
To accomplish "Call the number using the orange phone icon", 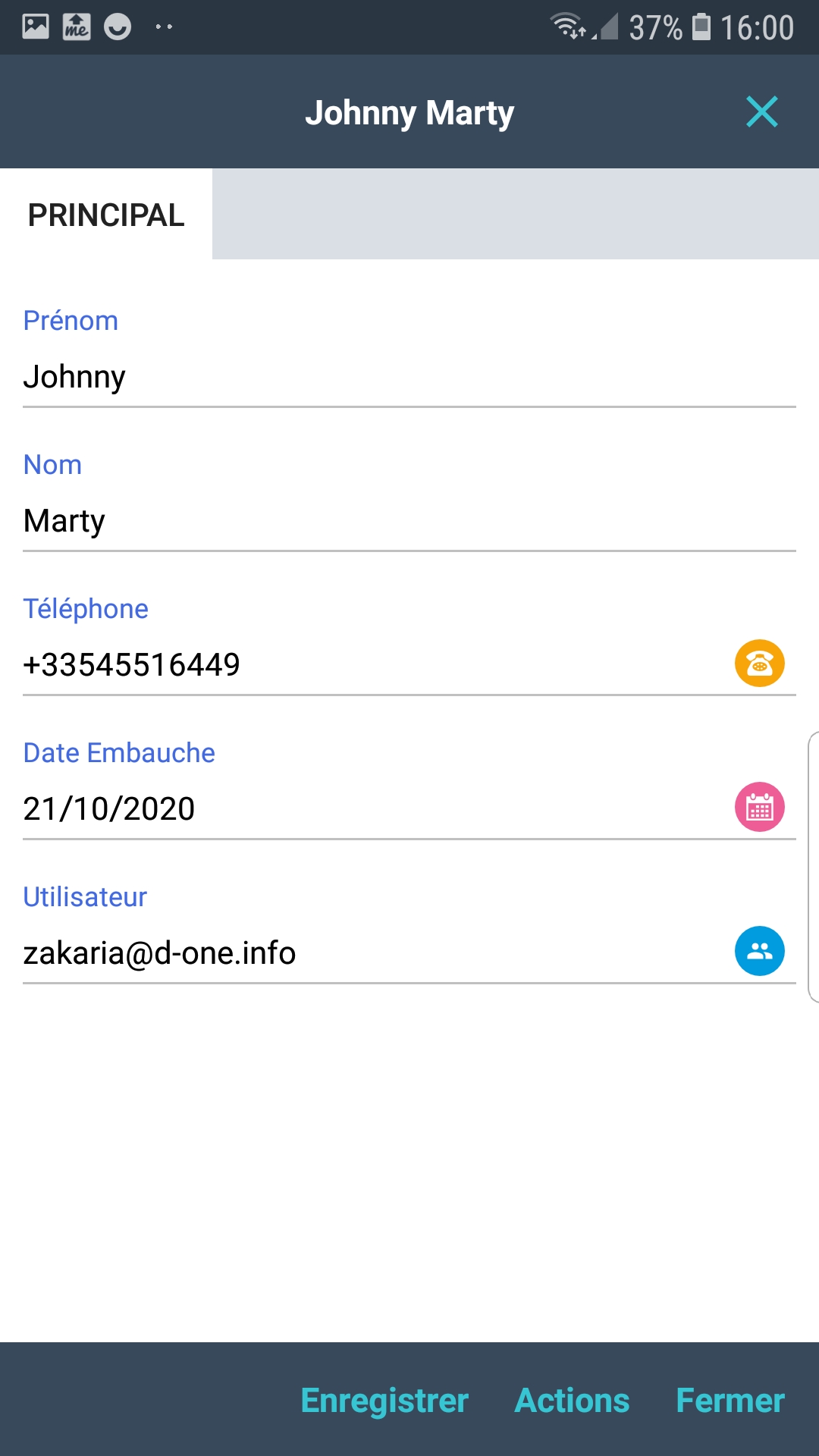I will coord(759,664).
